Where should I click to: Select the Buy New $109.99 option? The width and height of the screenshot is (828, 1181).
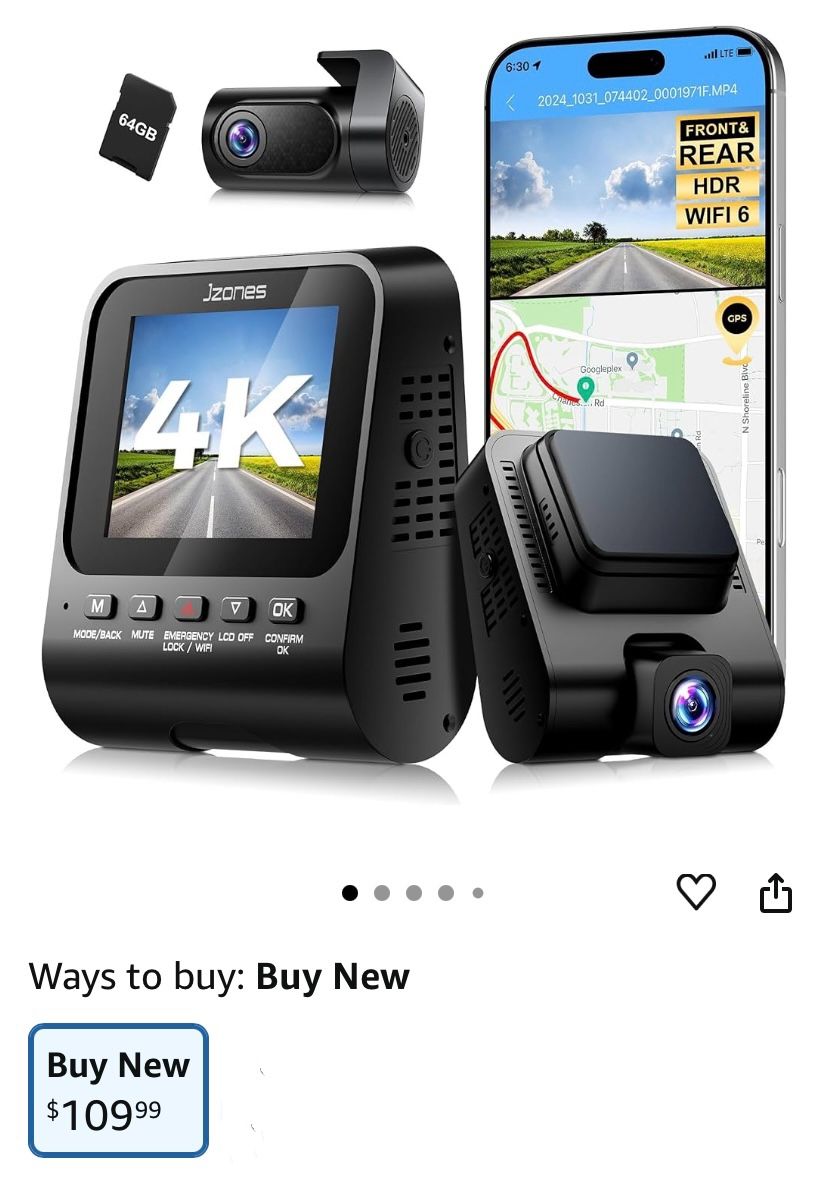pyautogui.click(x=118, y=1089)
